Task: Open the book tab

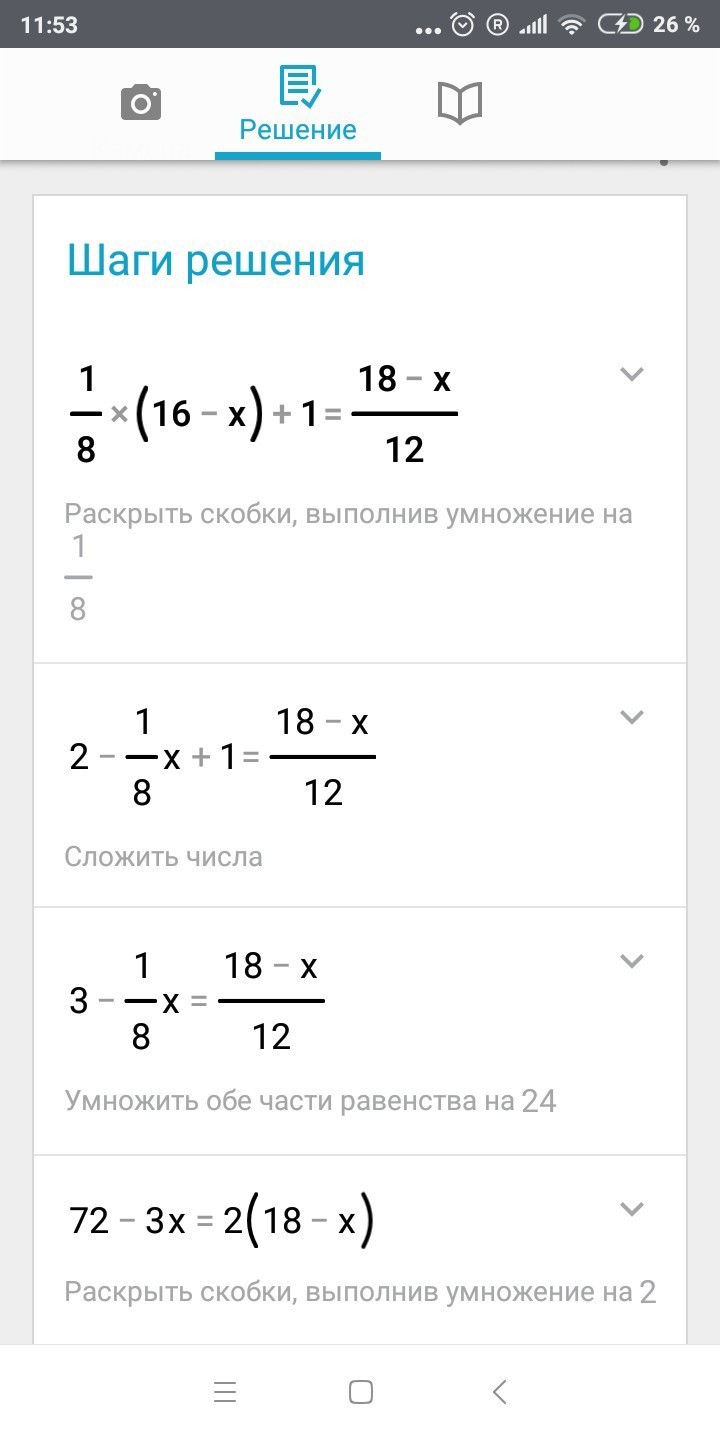Action: (x=460, y=103)
